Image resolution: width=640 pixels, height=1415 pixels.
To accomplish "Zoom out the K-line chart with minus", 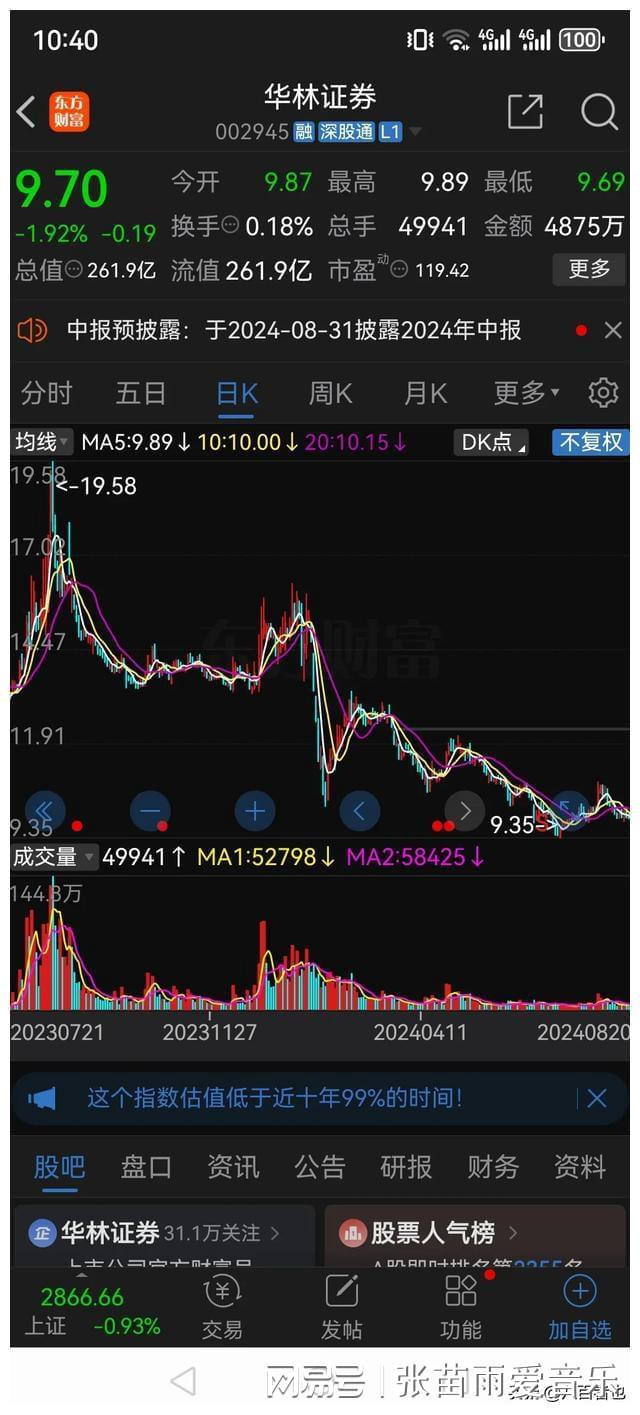I will pyautogui.click(x=150, y=810).
